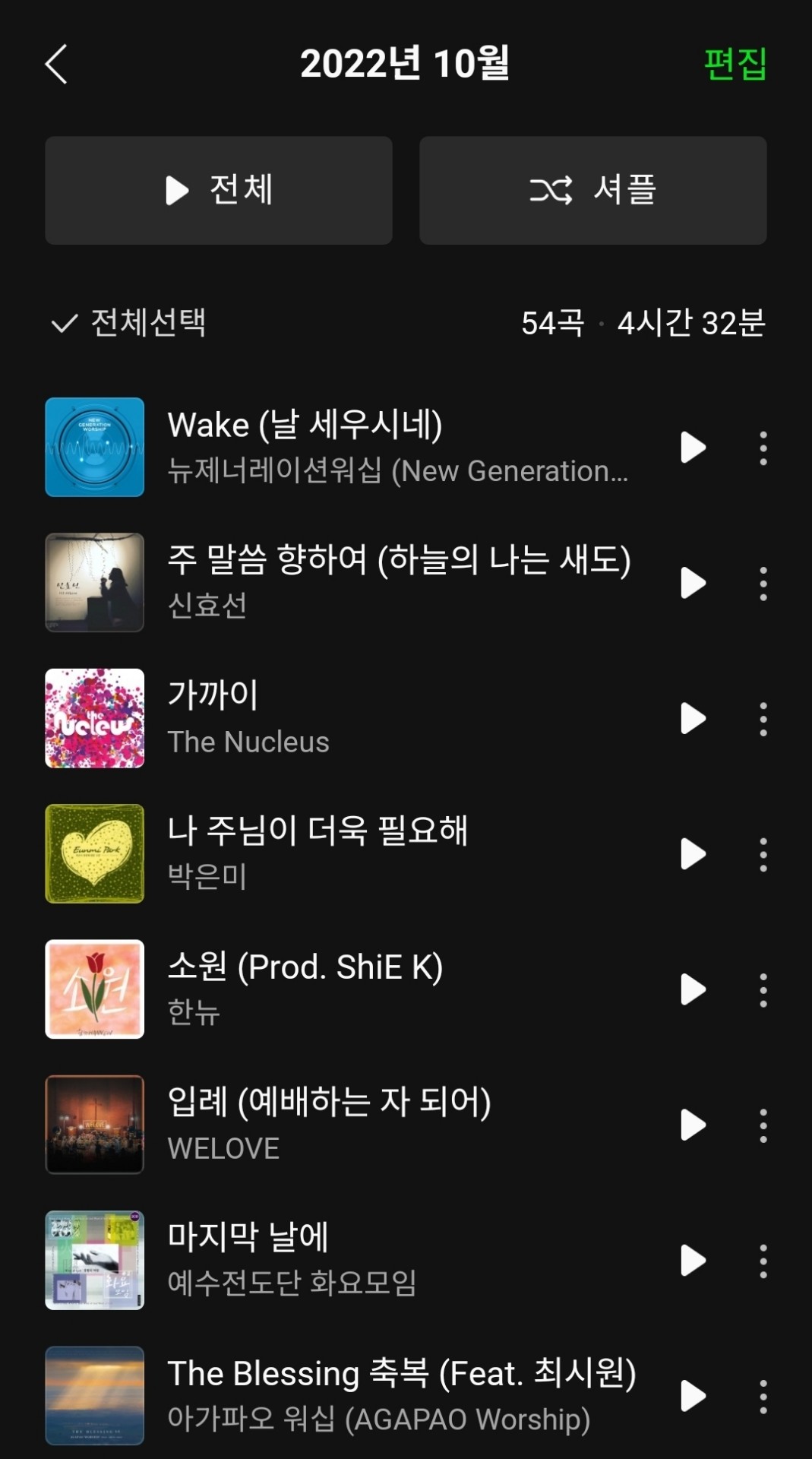Open more options for 주 말씀 향하여

[763, 583]
